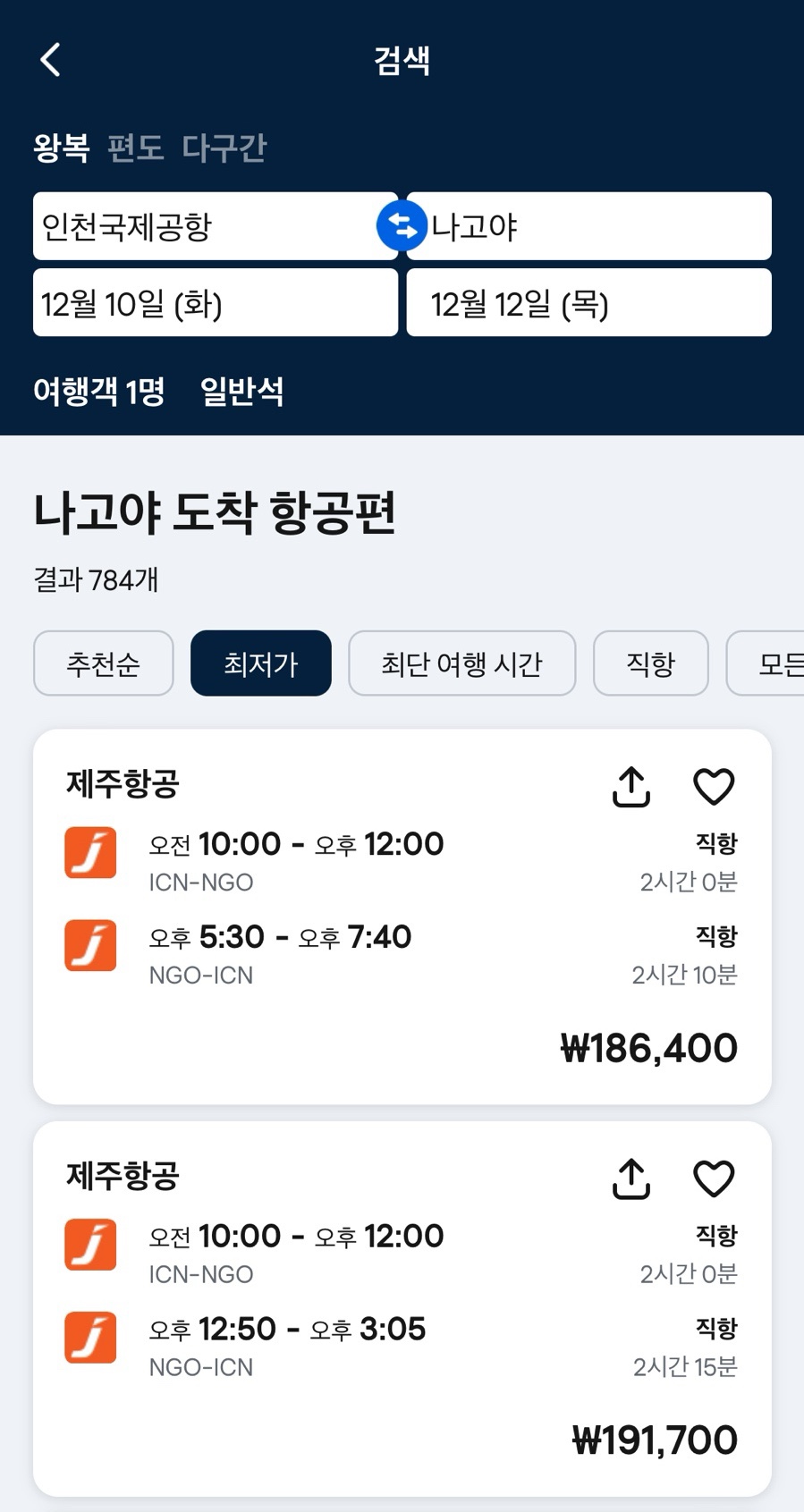Viewport: 804px width, 1512px height.
Task: Switch to the 편도 trip type
Action: click(136, 148)
